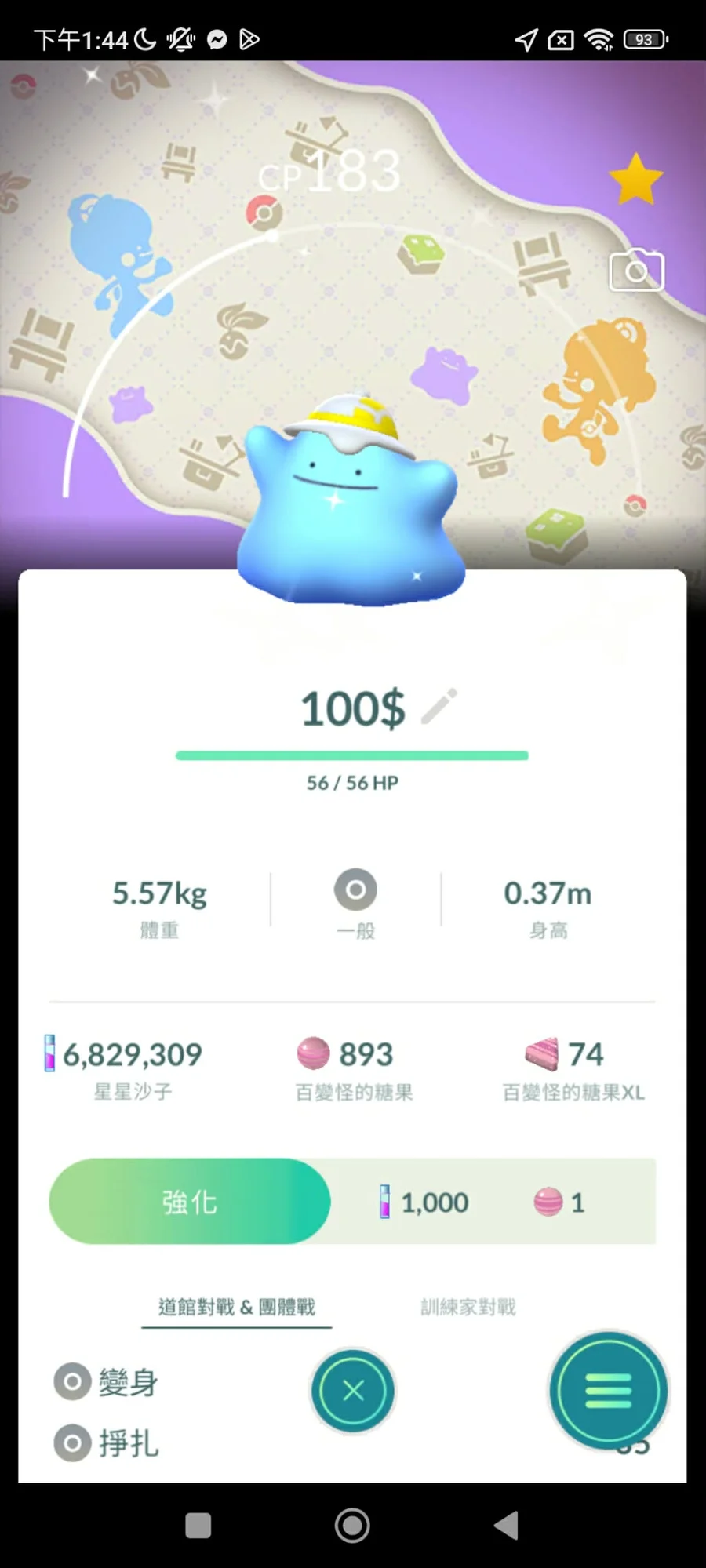The height and width of the screenshot is (1568, 706).
Task: Open the AR camera icon
Action: [x=637, y=271]
